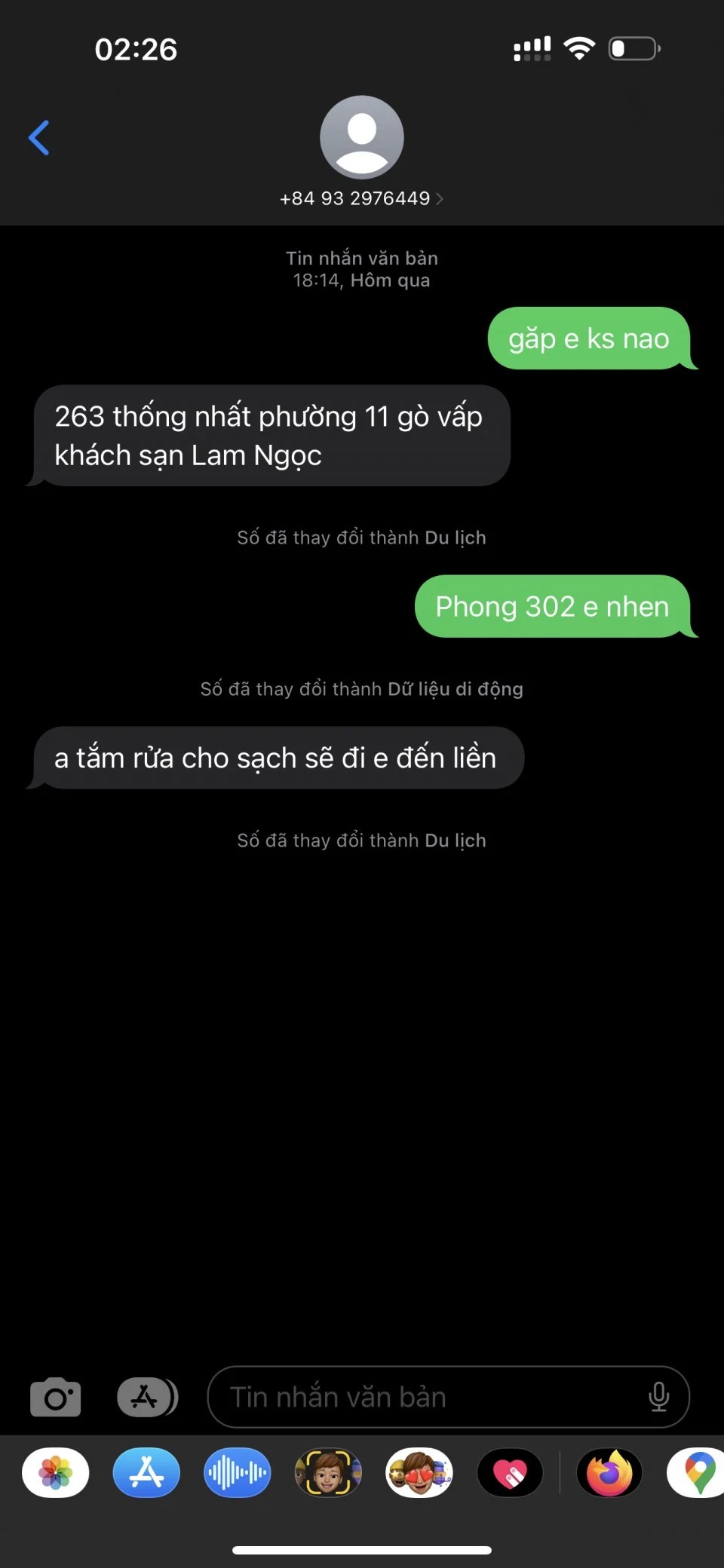Open Firefox from the app strip
Screen dimensions: 724x1568
click(609, 1472)
